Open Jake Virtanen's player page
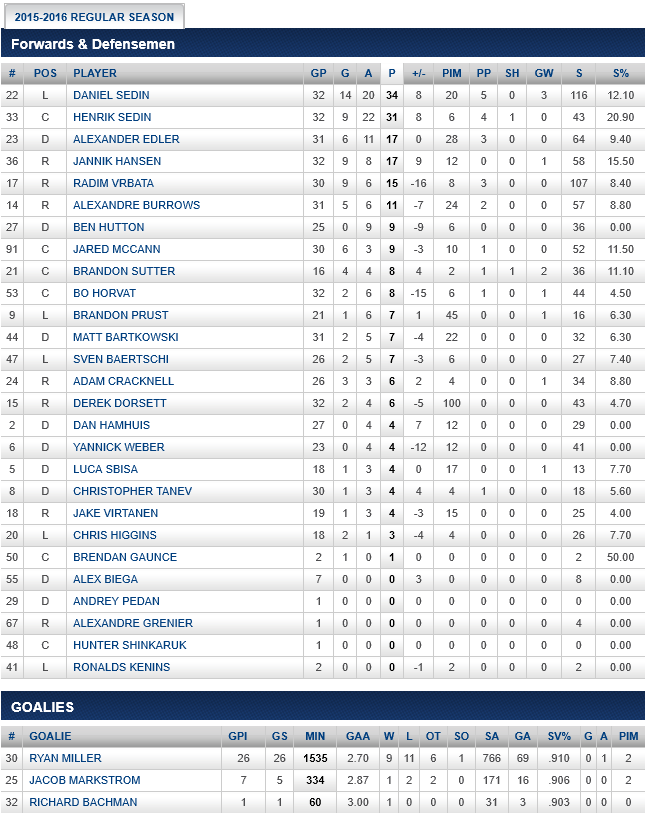Screen dimensions: 650x813 tap(115, 513)
